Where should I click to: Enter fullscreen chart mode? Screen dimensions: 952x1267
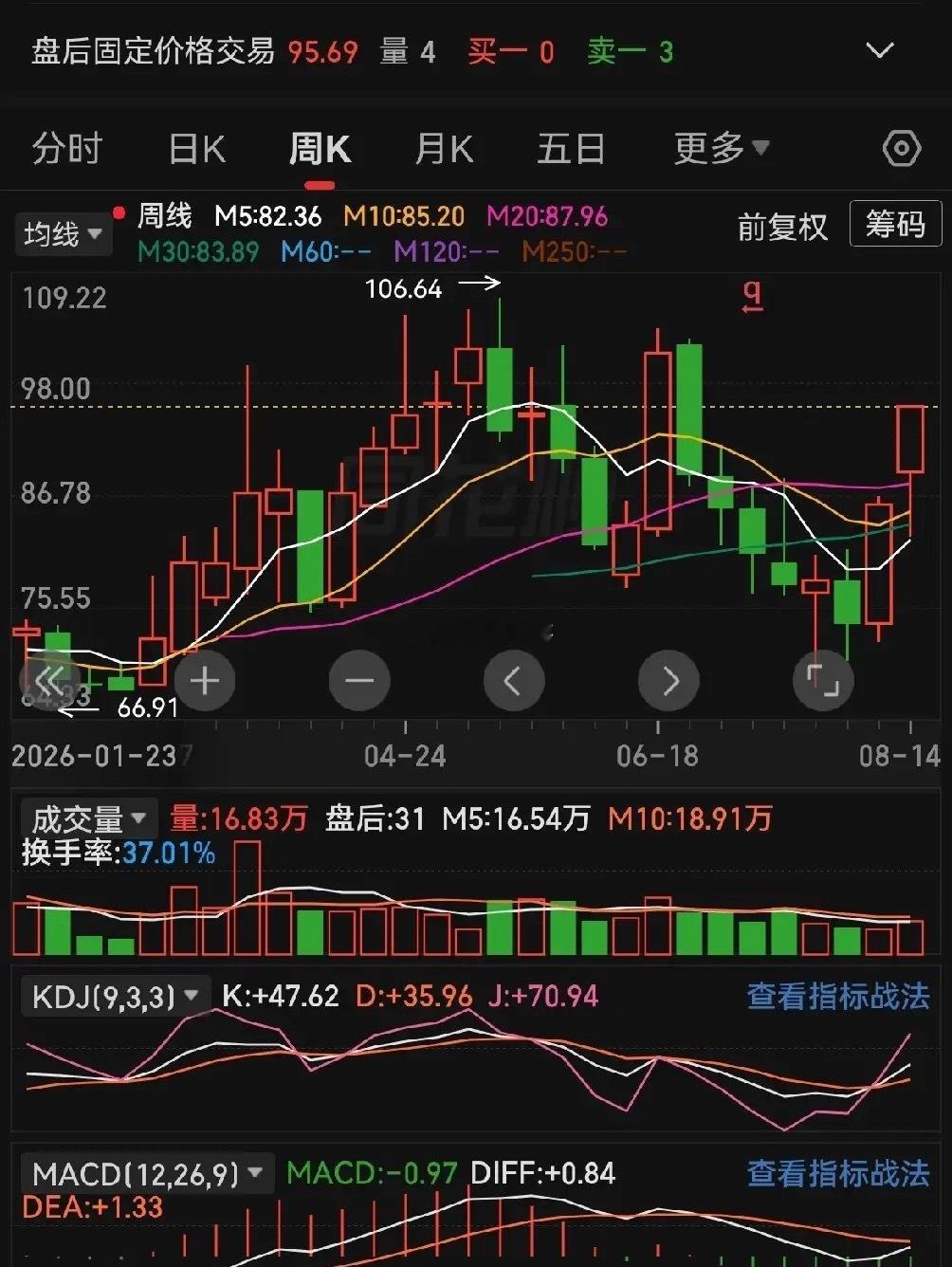(x=823, y=680)
